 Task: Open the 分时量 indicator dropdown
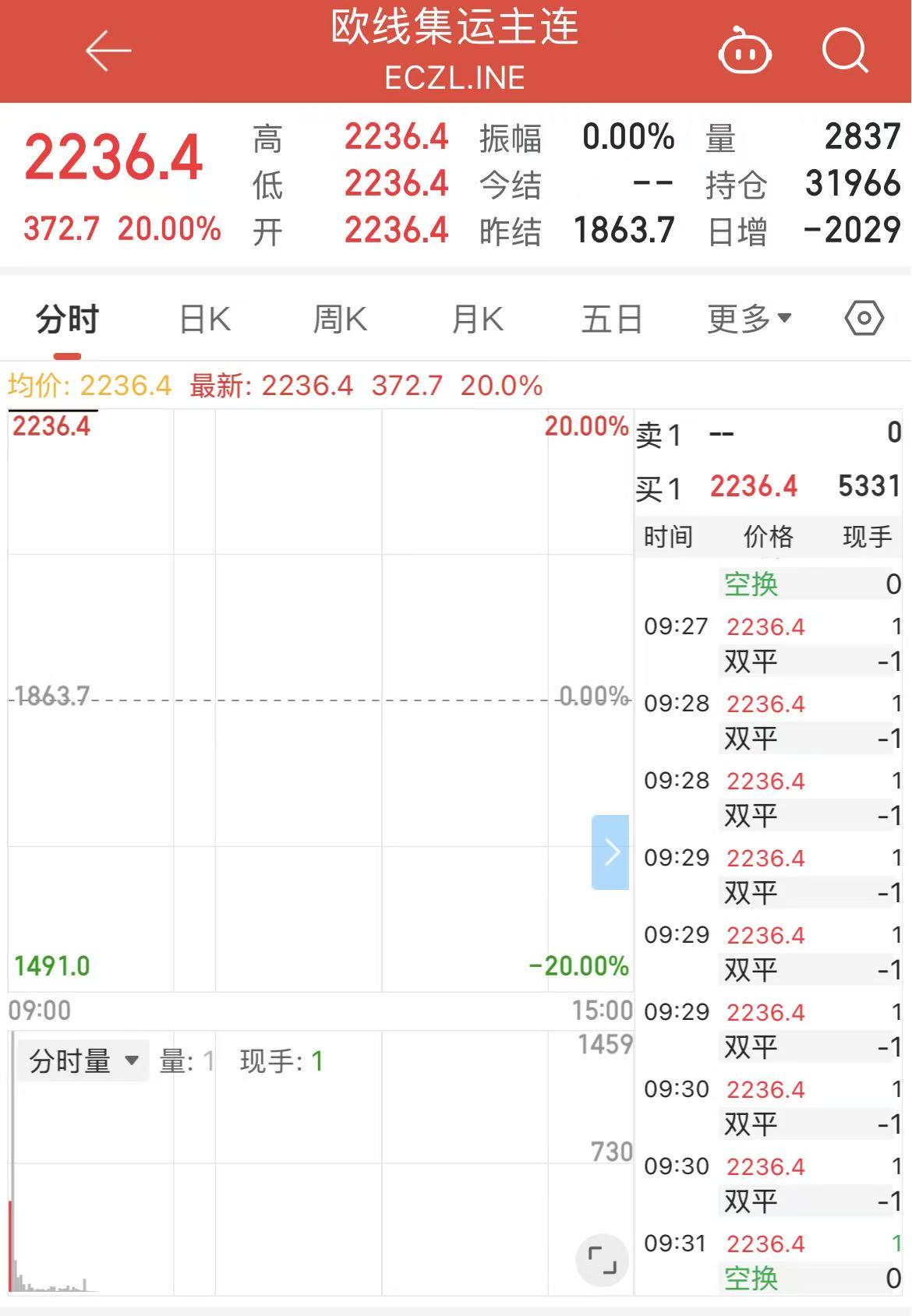[x=83, y=1061]
